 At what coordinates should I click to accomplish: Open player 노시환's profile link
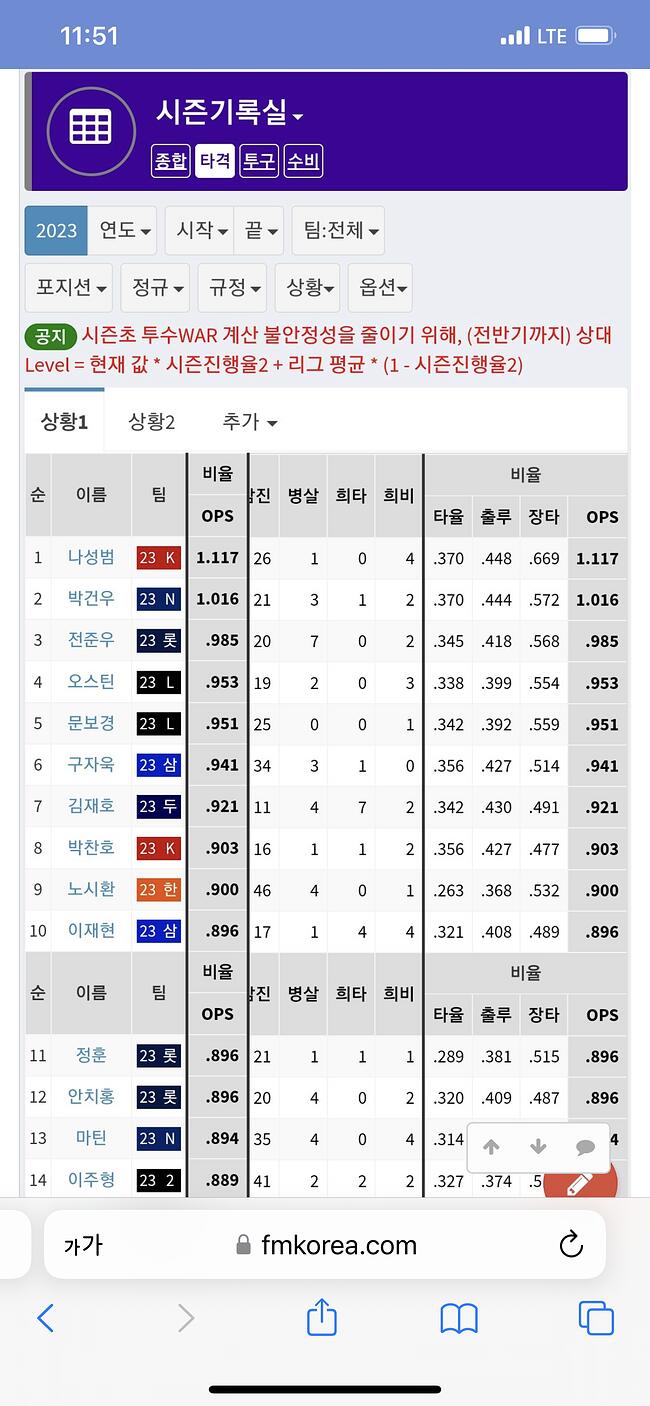coord(91,889)
